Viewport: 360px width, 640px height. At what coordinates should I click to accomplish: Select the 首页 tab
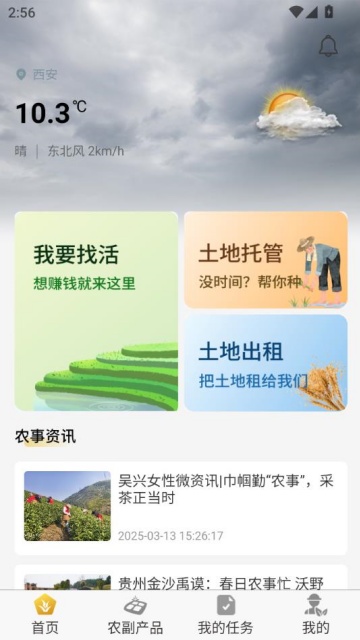45,616
